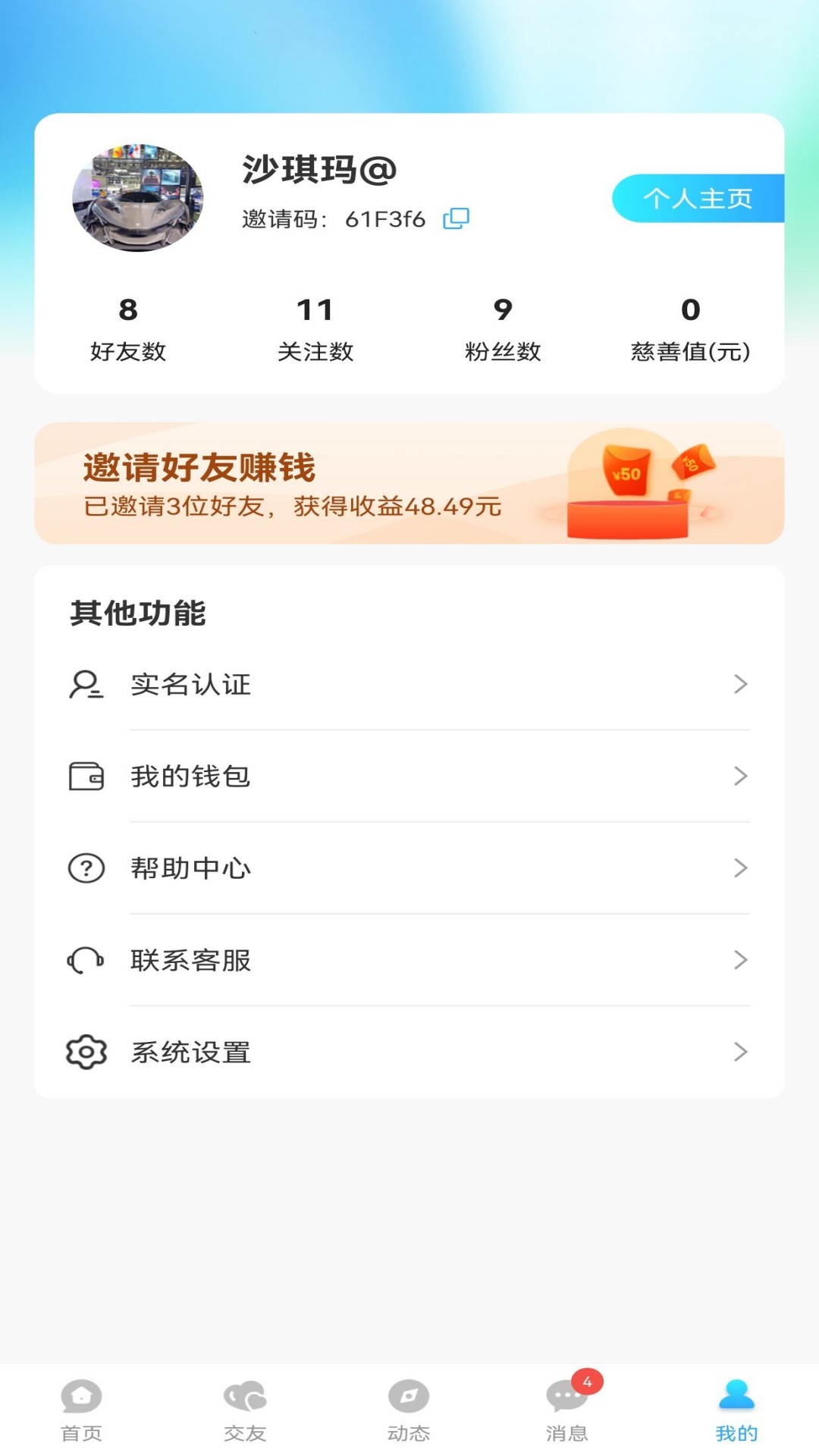
Task: View the 好友数 friends count
Action: tap(127, 326)
